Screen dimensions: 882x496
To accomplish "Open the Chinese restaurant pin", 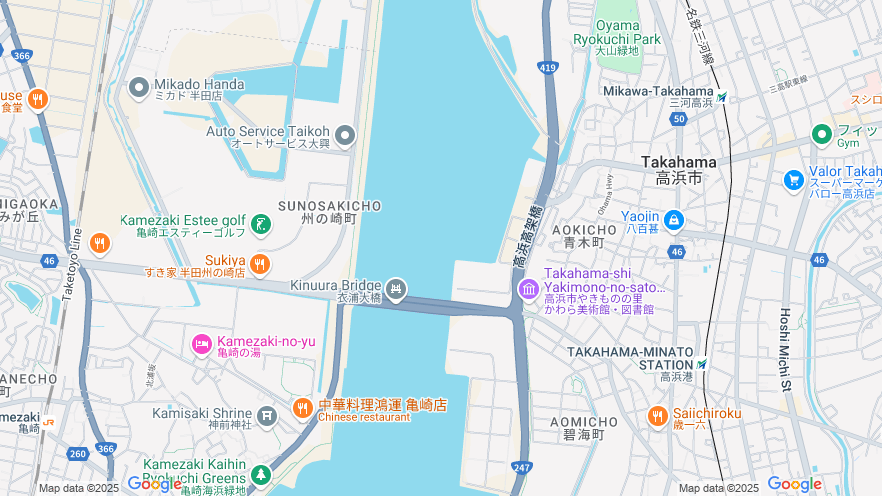I will pos(303,408).
